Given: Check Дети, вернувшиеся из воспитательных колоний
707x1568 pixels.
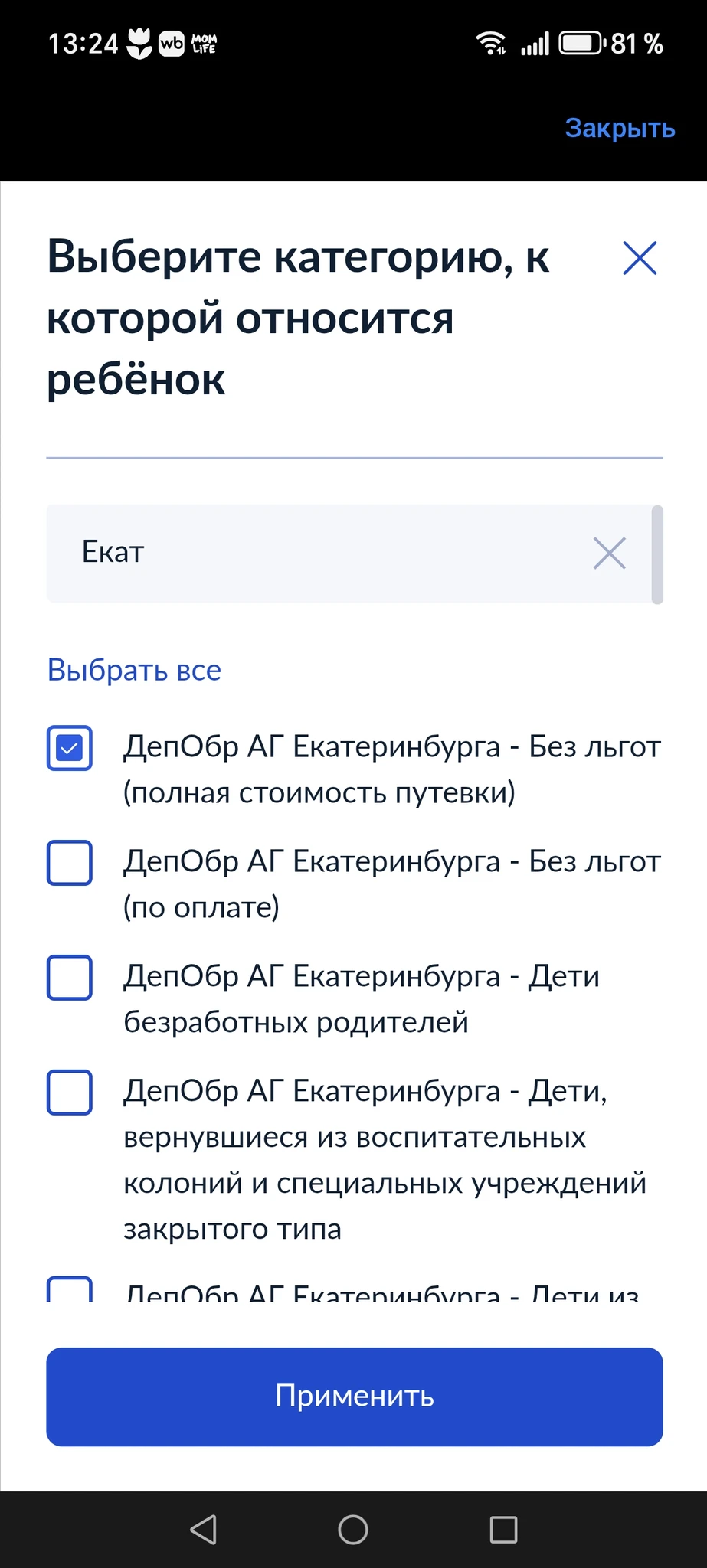Looking at the screenshot, I should coord(70,1093).
